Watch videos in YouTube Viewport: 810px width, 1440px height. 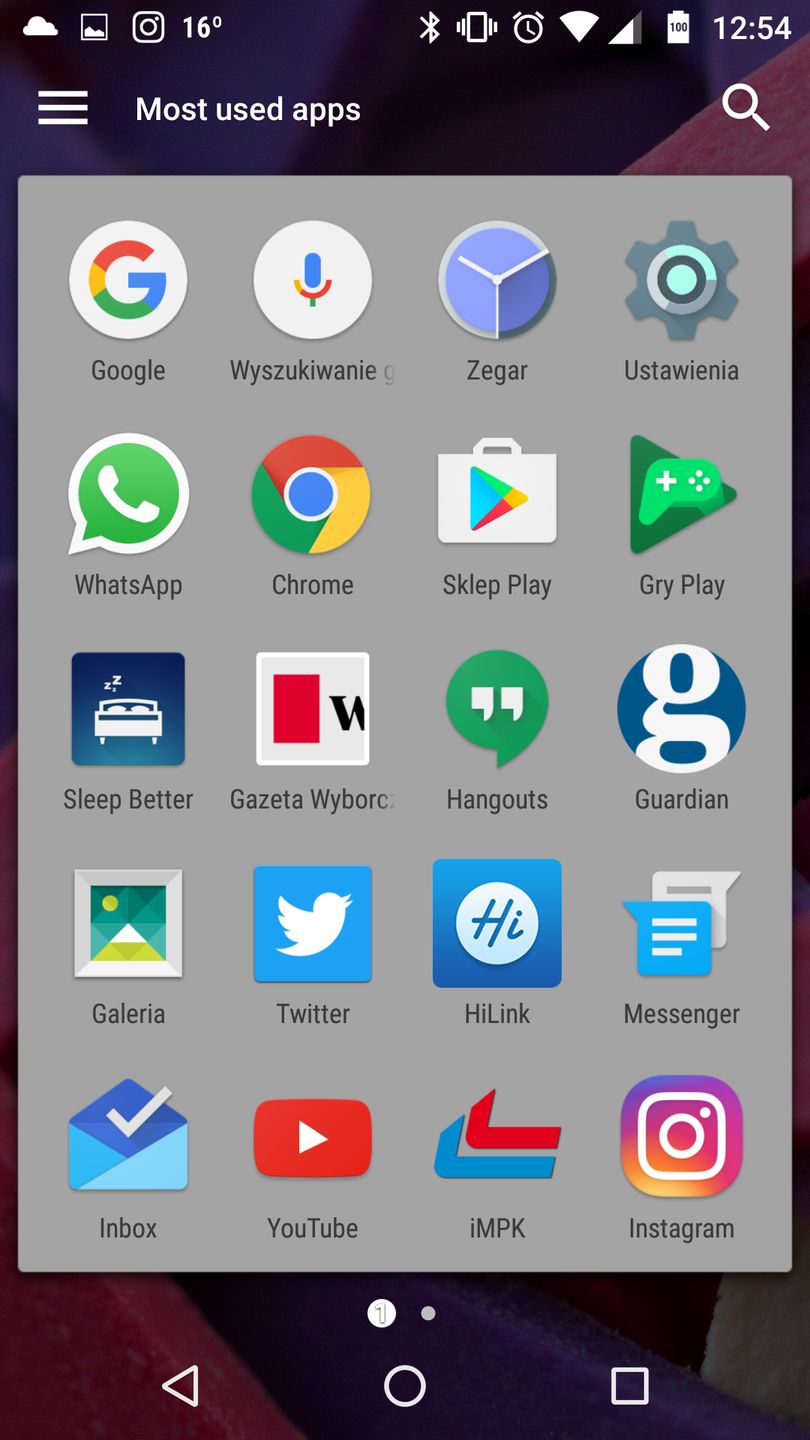click(312, 1137)
